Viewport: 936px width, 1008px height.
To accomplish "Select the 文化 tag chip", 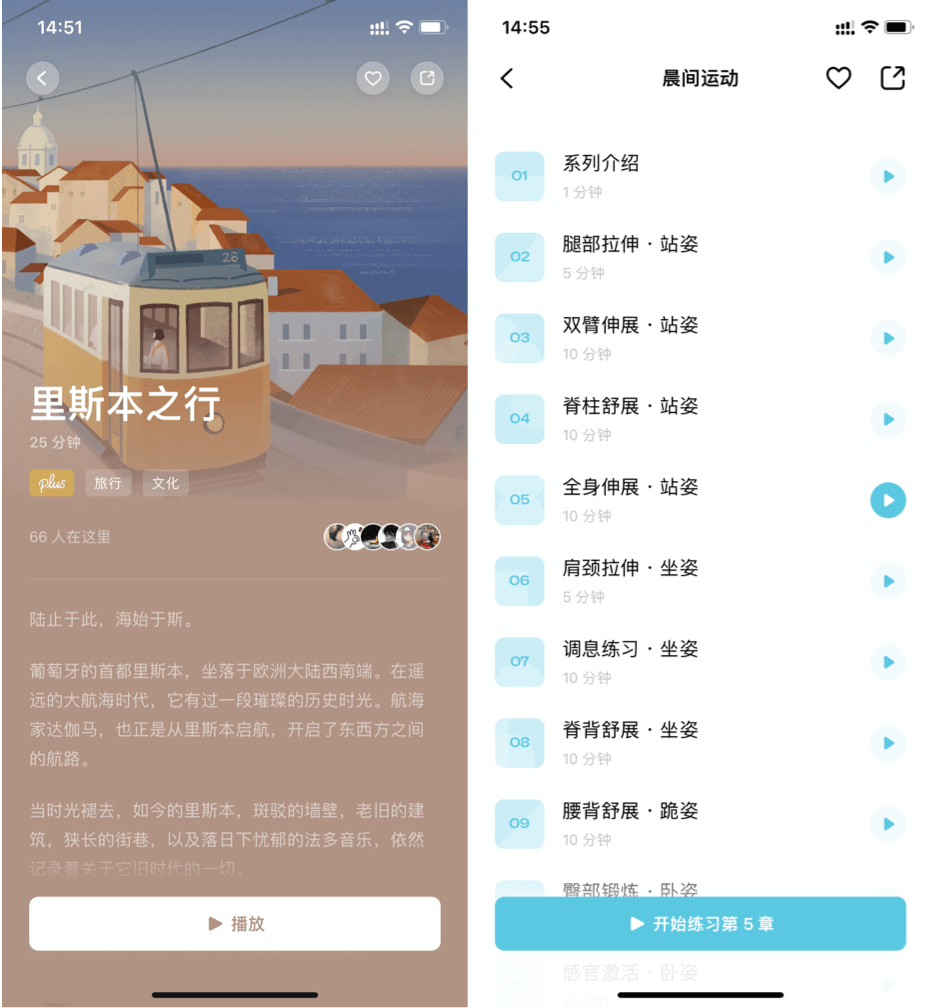I will tap(165, 483).
